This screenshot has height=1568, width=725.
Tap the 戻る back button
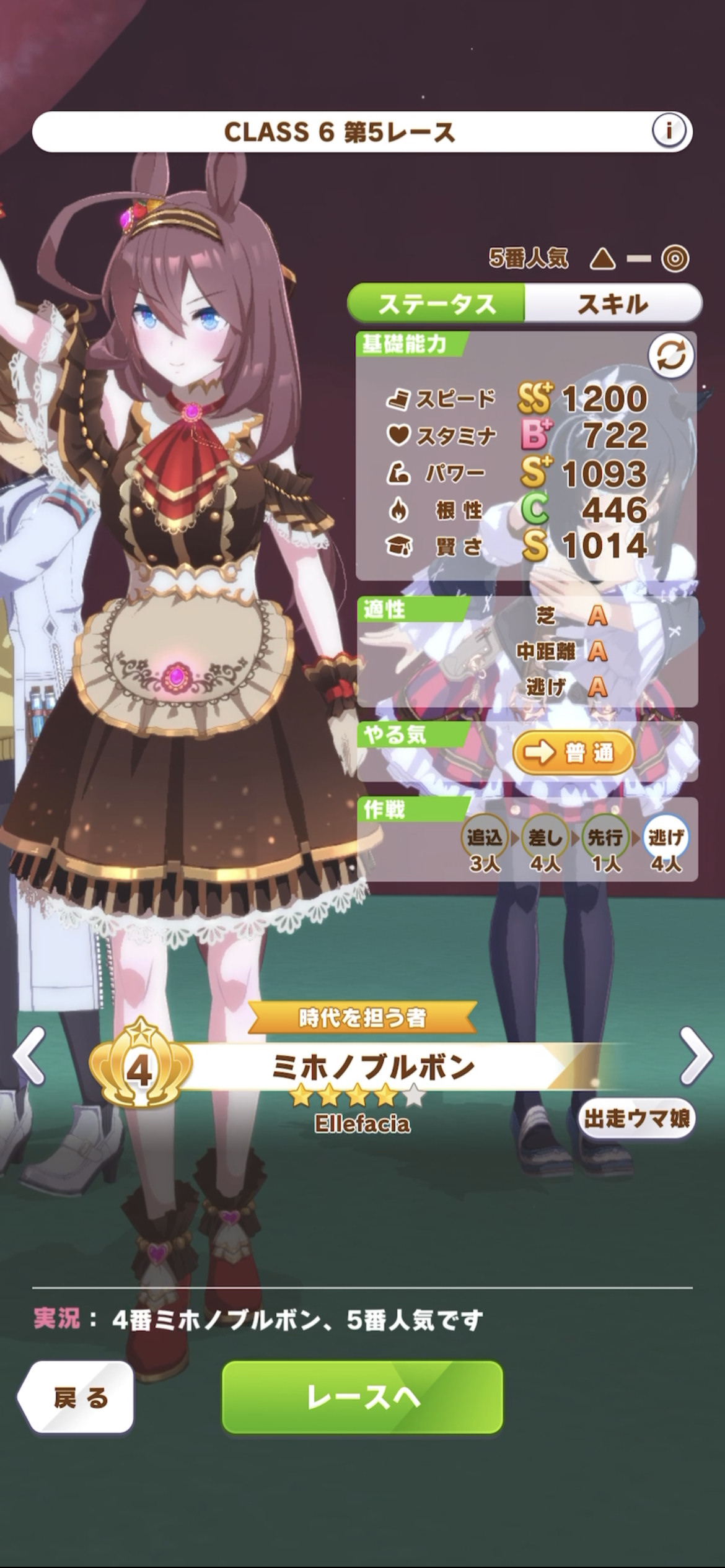pyautogui.click(x=76, y=1398)
